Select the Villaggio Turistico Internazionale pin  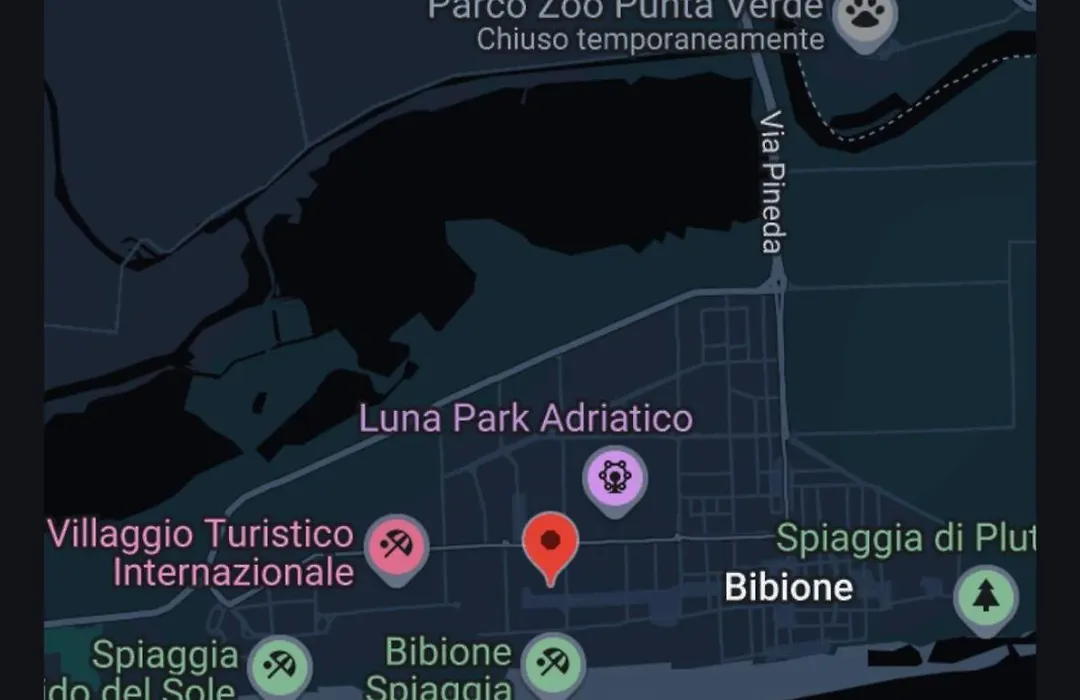(396, 546)
